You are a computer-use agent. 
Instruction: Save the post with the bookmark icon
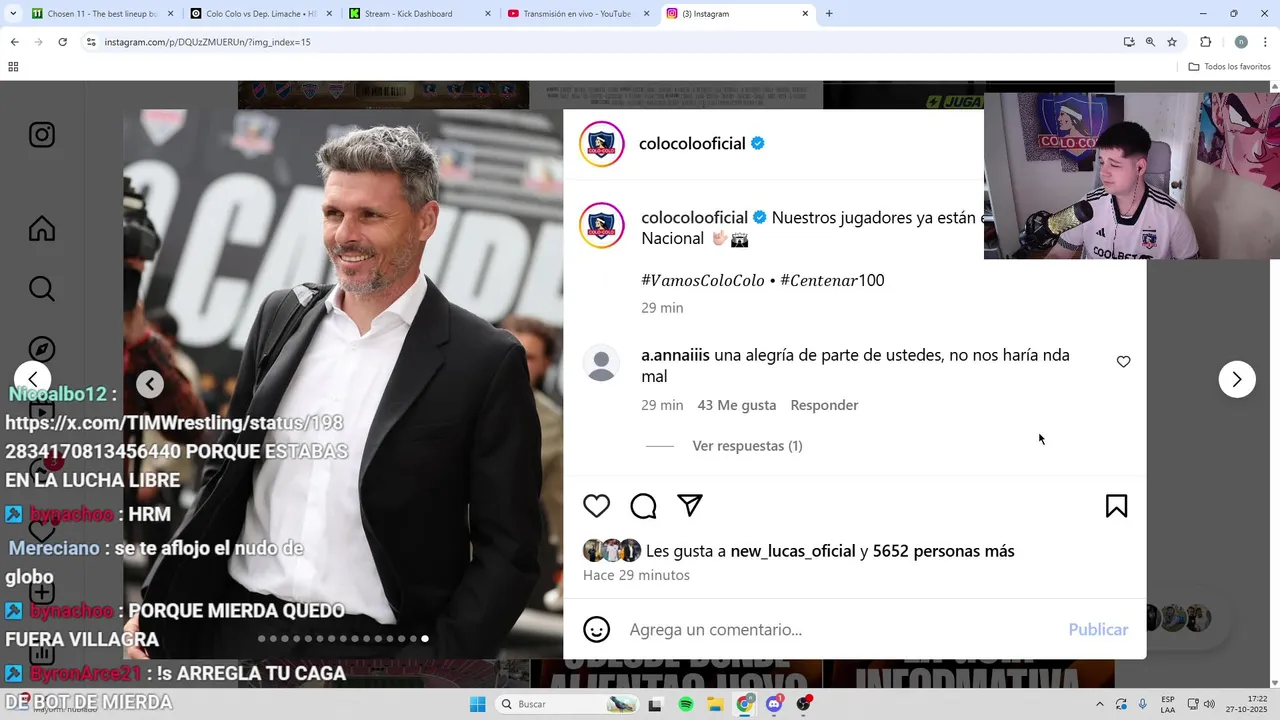tap(1116, 506)
